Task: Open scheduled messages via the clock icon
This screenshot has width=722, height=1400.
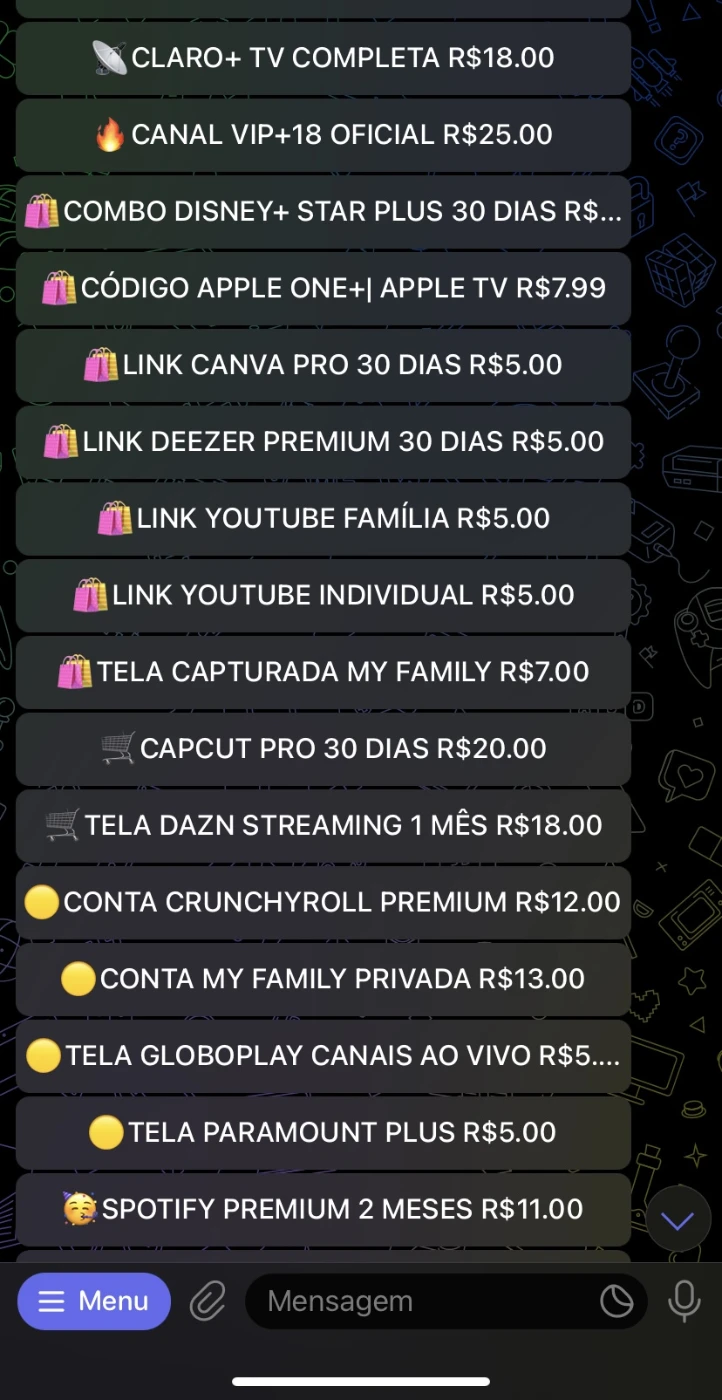Action: point(616,1301)
